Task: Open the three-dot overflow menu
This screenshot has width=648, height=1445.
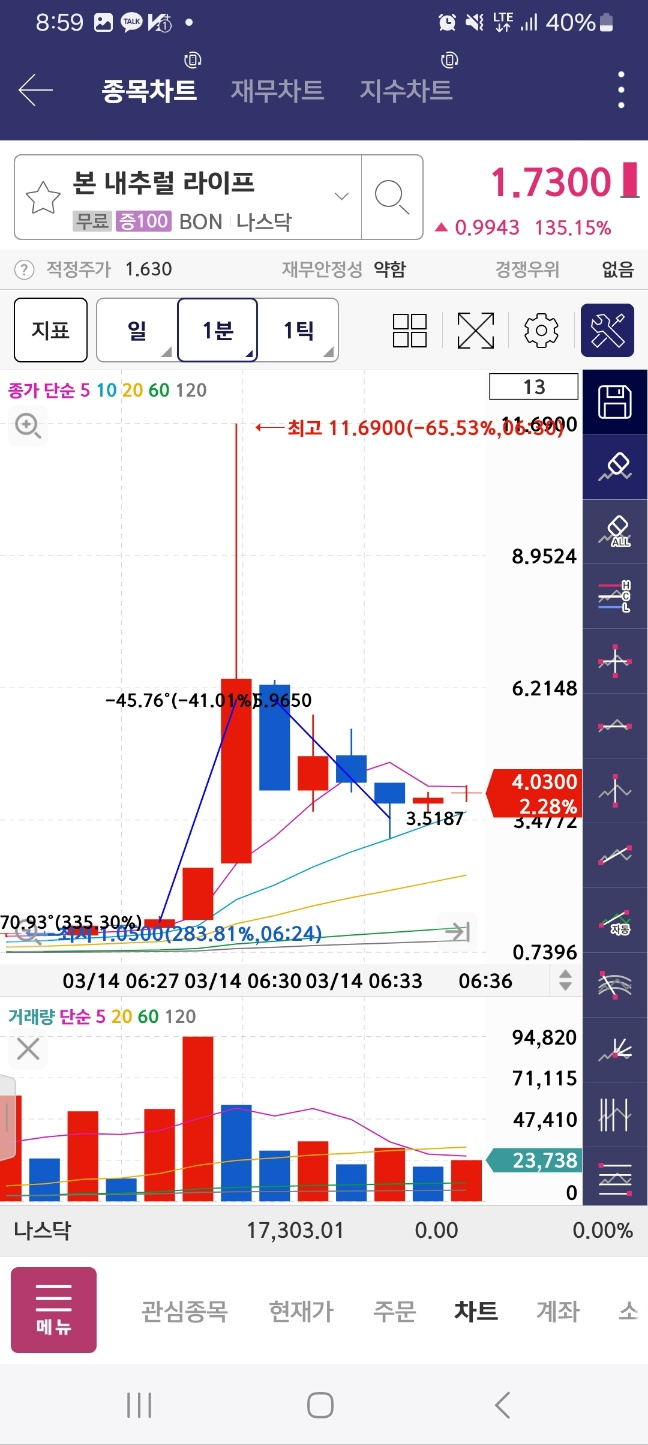Action: click(621, 91)
